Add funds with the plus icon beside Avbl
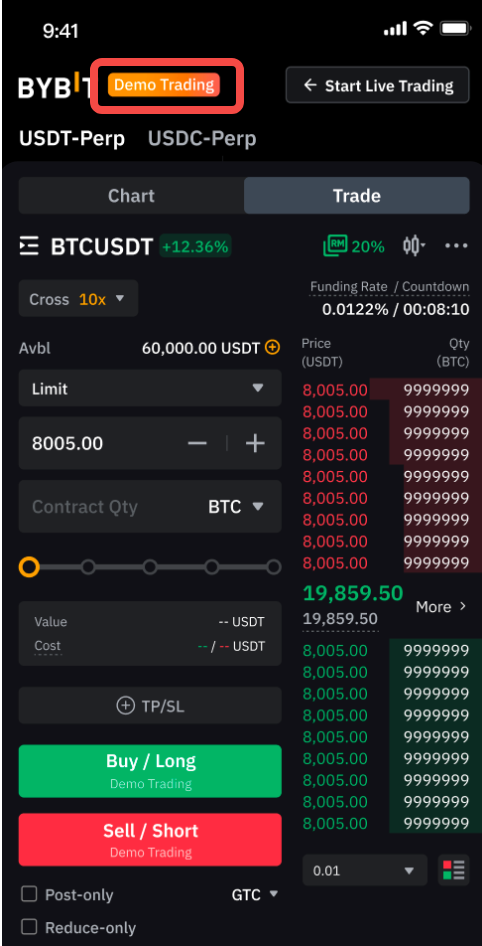 [273, 348]
